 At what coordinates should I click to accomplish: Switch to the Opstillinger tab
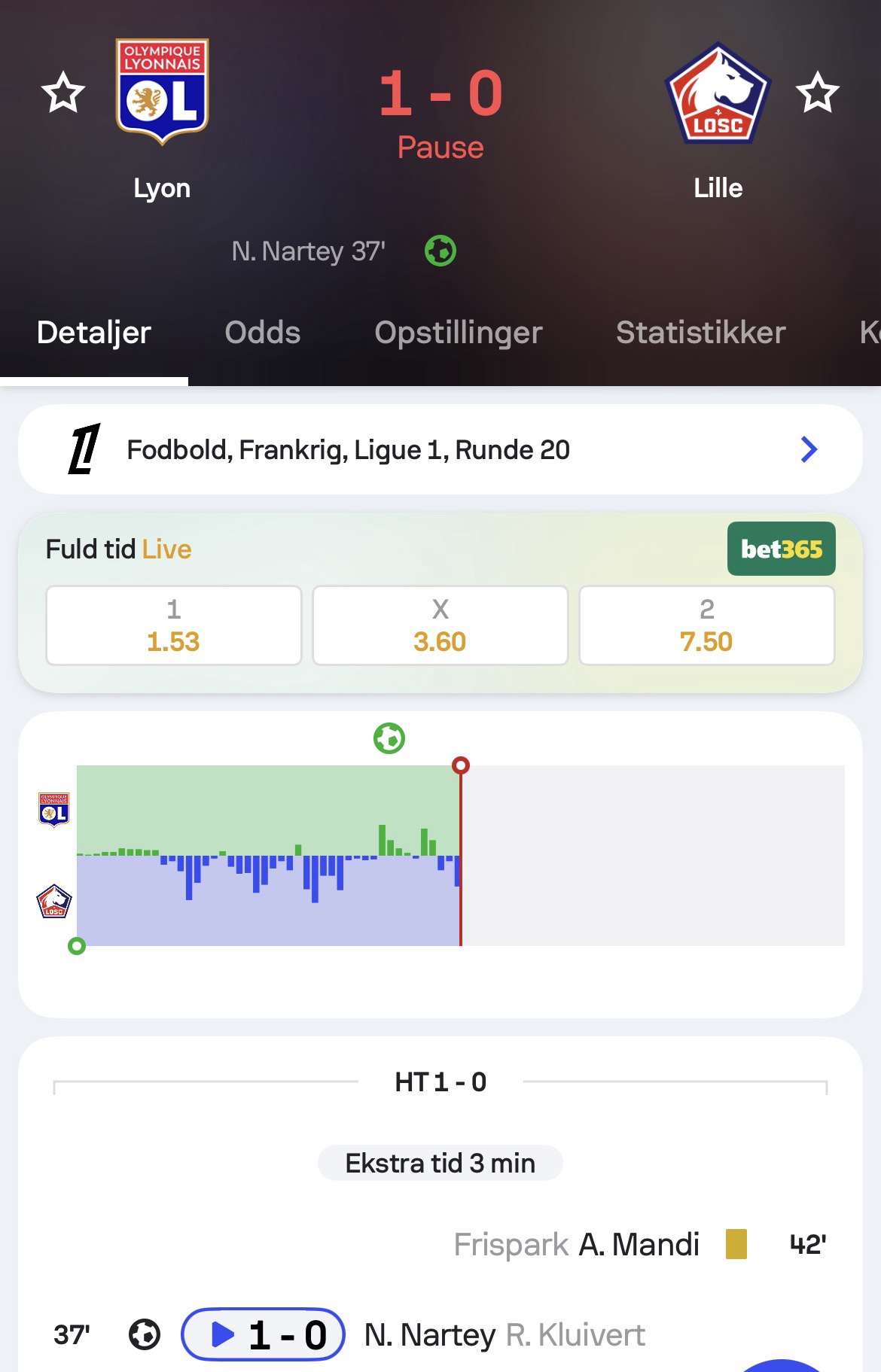point(458,333)
